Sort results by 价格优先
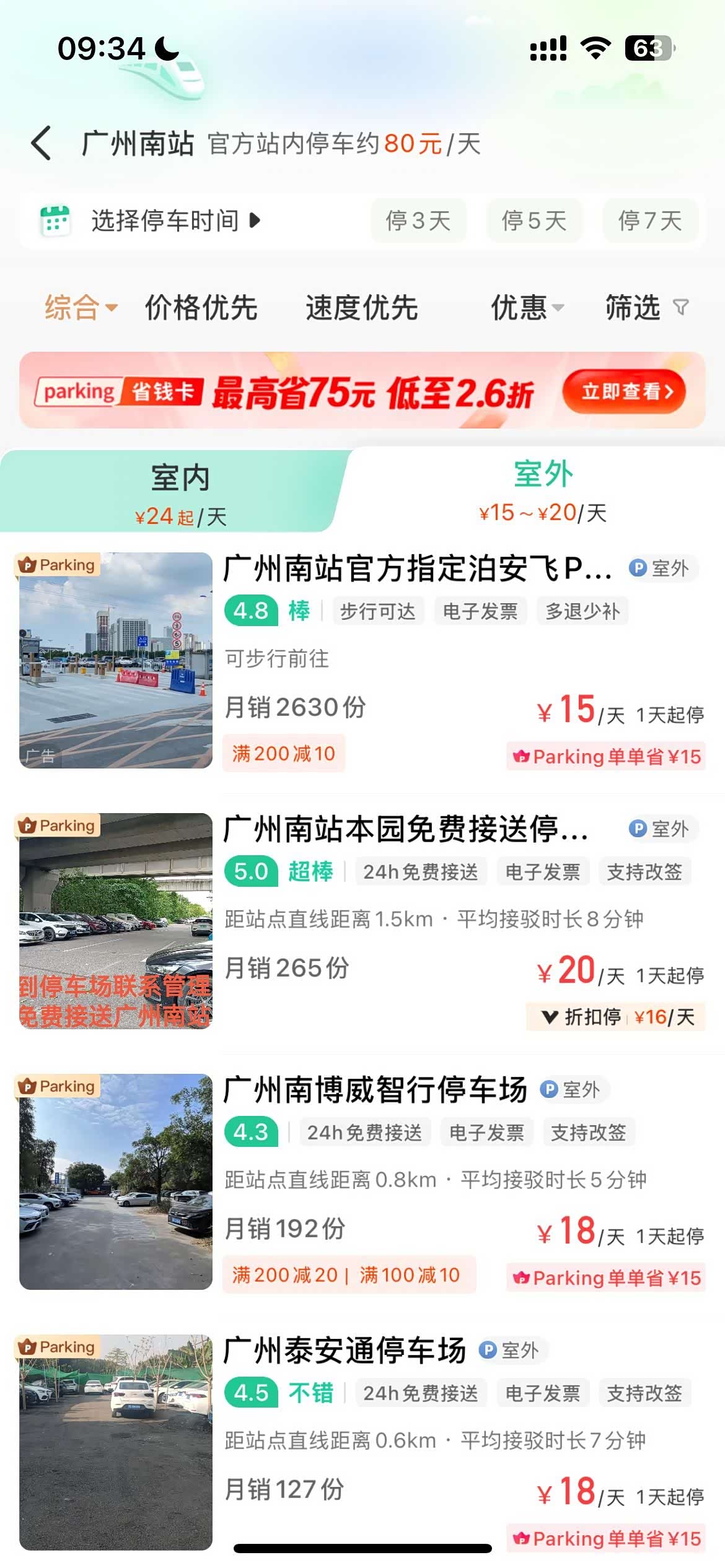725x1568 pixels. pos(201,307)
